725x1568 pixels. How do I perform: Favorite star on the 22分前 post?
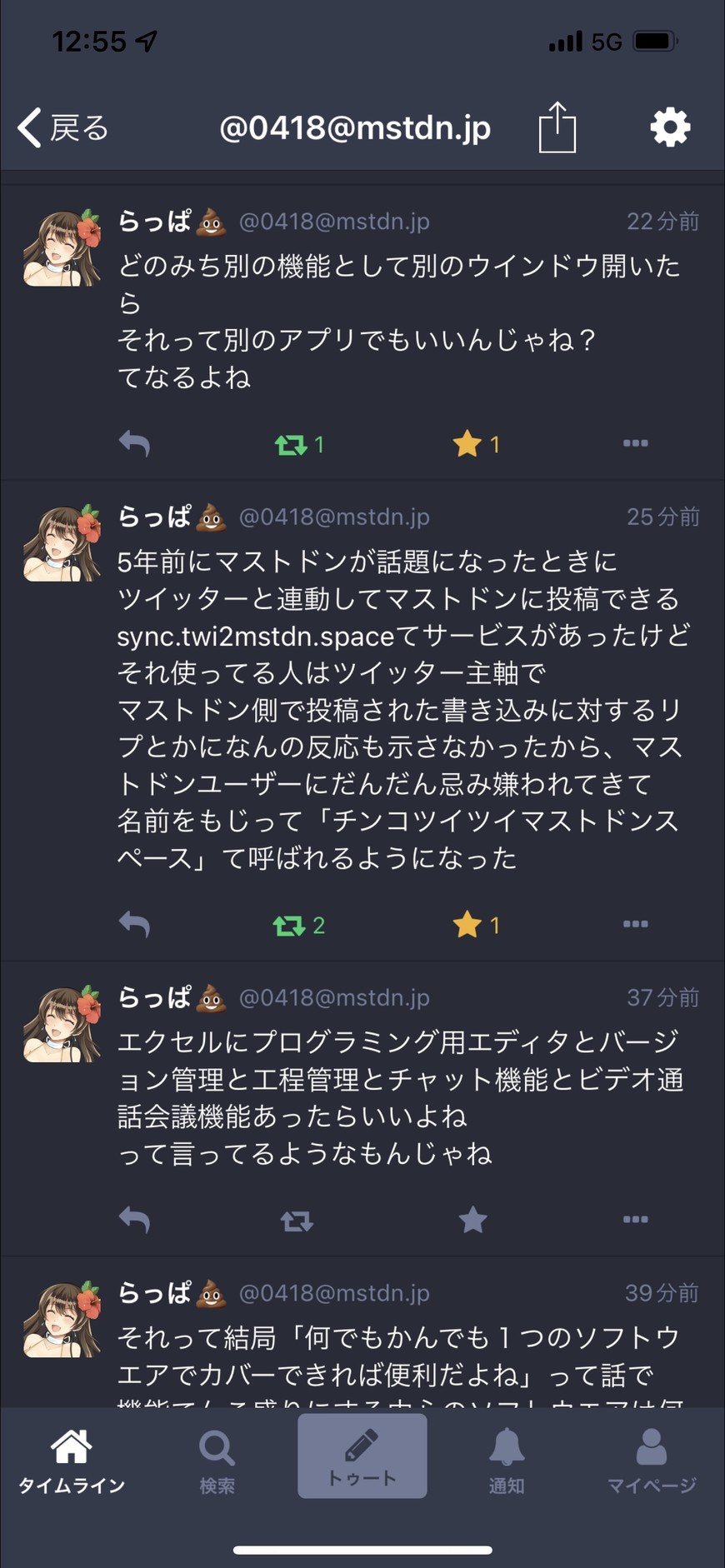coord(467,444)
